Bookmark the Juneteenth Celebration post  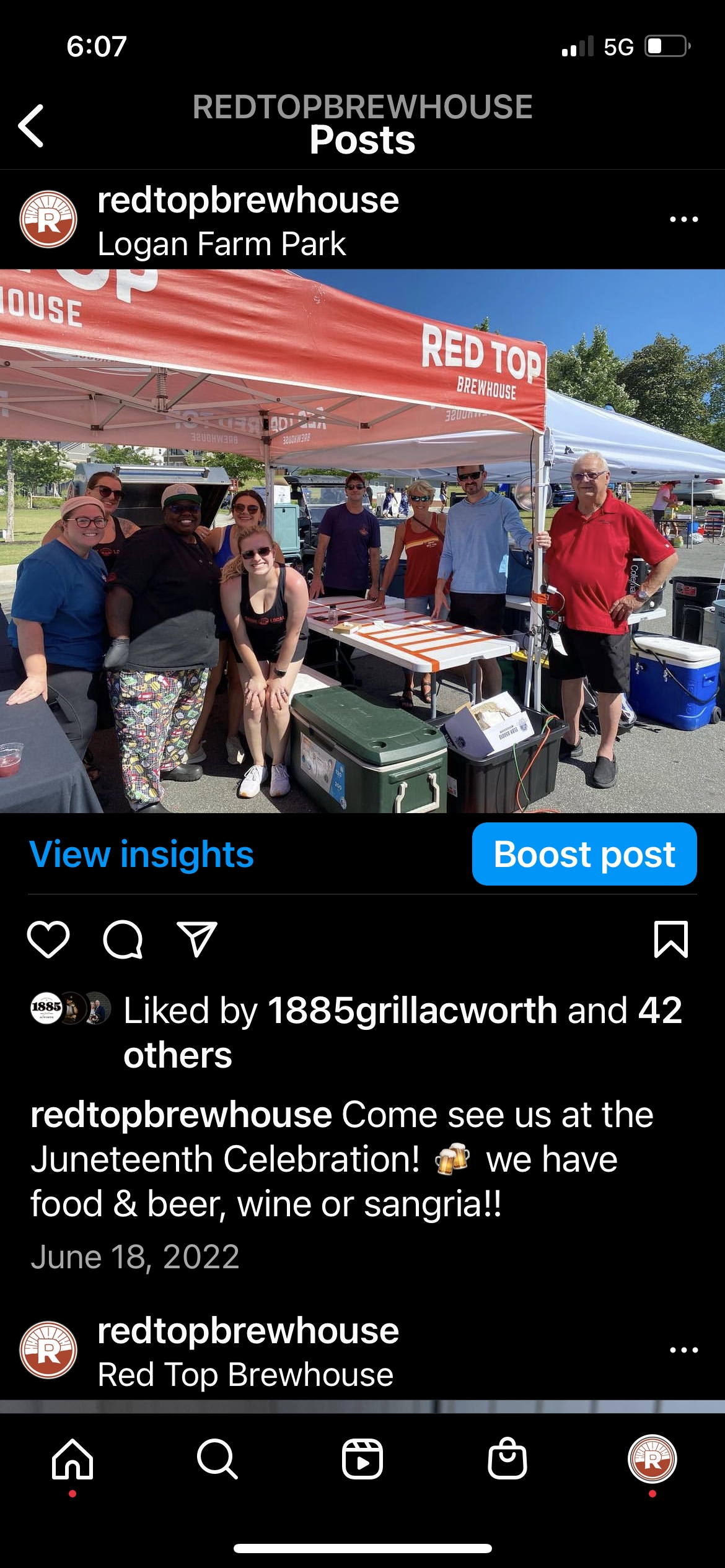(x=671, y=939)
